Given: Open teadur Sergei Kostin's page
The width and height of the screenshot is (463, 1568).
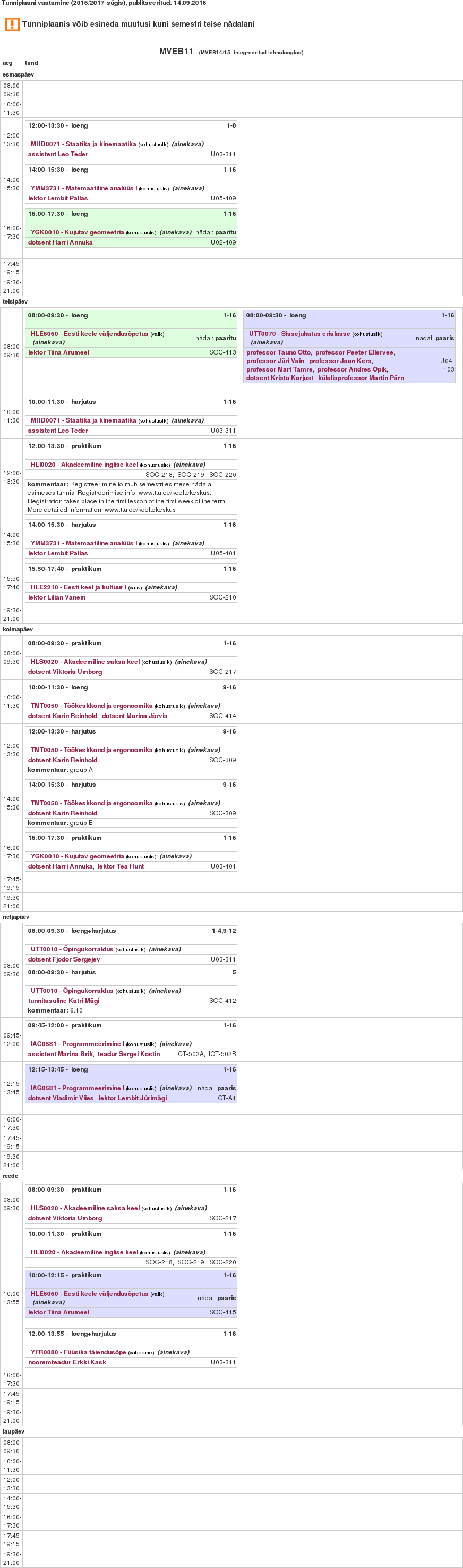Looking at the screenshot, I should click(128, 1053).
